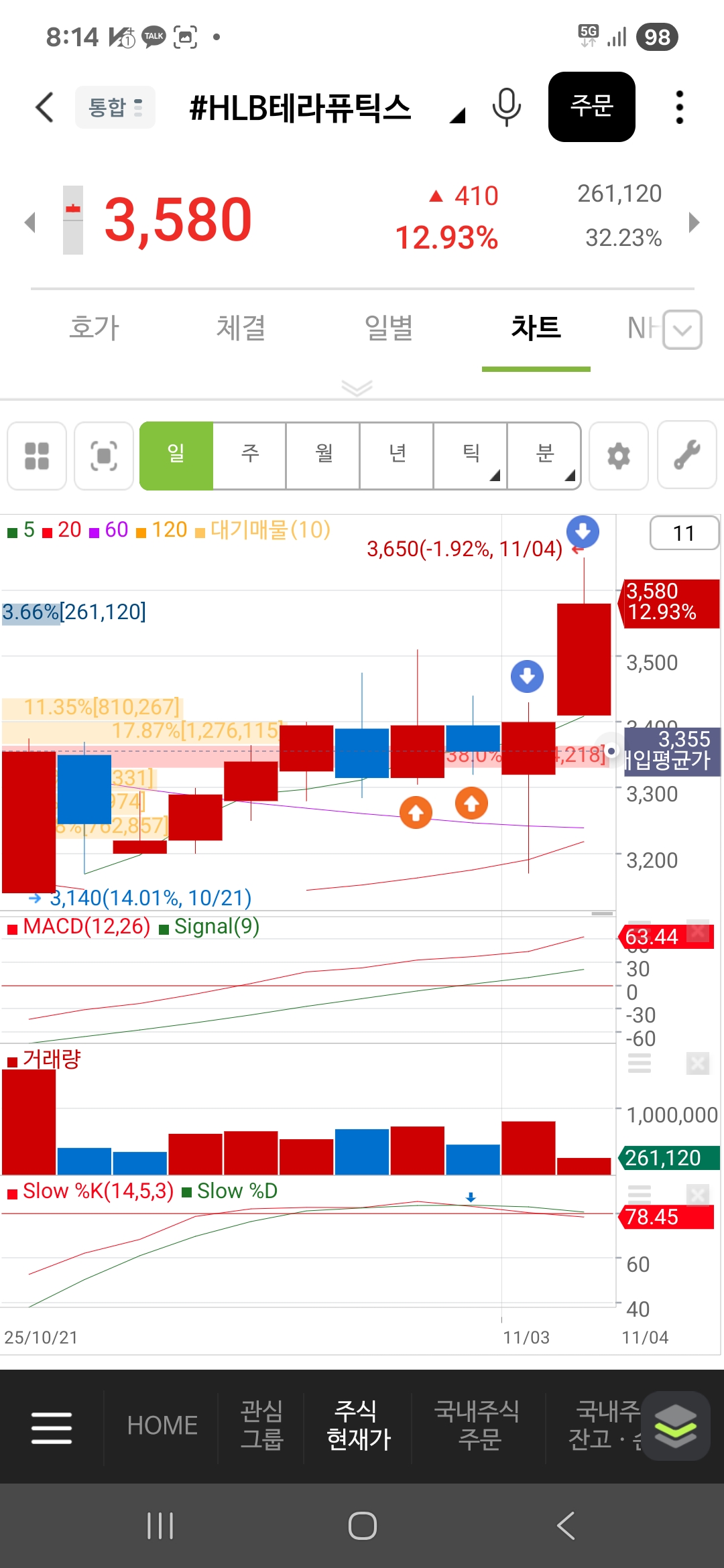Open the 통합 market selector
This screenshot has height=1568, width=724.
pyautogui.click(x=115, y=107)
